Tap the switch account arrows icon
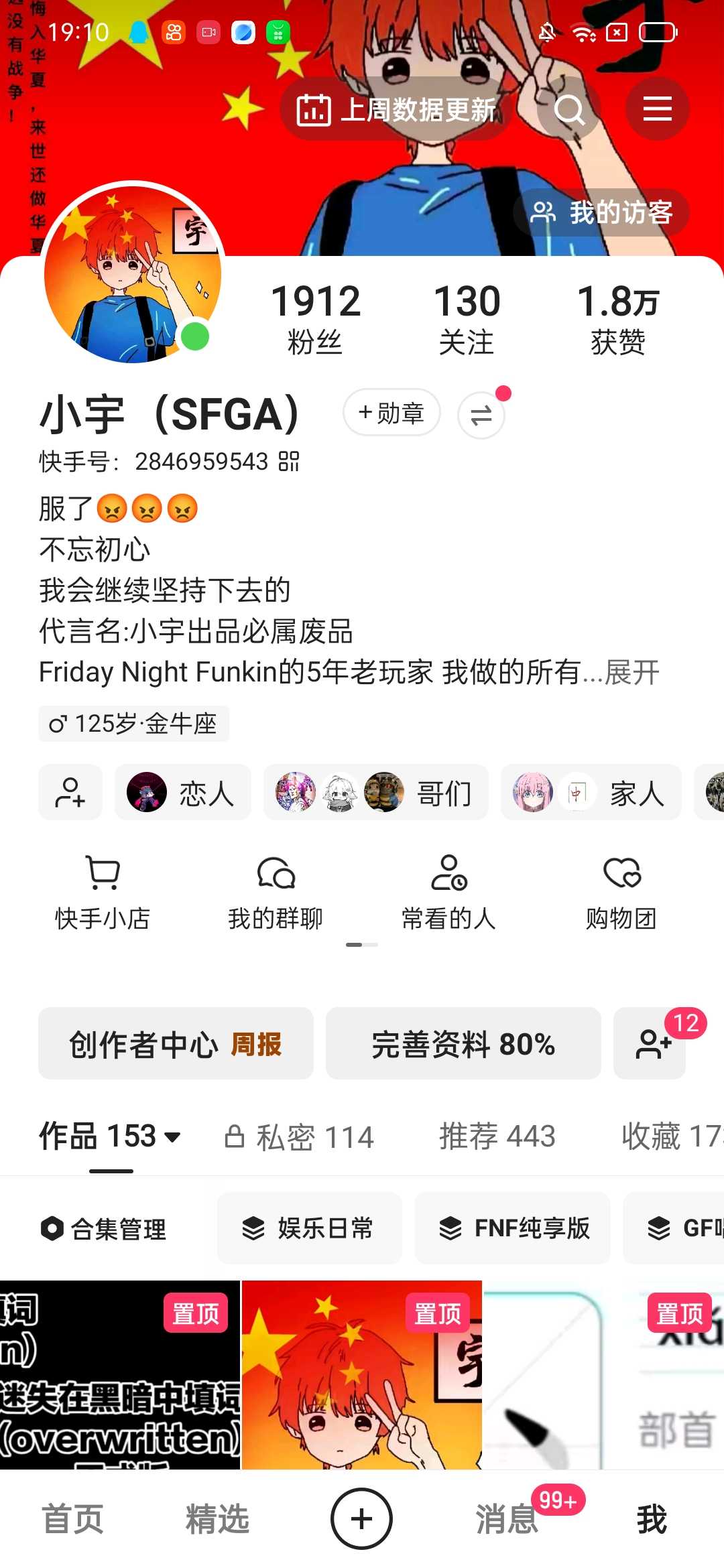 click(x=481, y=415)
